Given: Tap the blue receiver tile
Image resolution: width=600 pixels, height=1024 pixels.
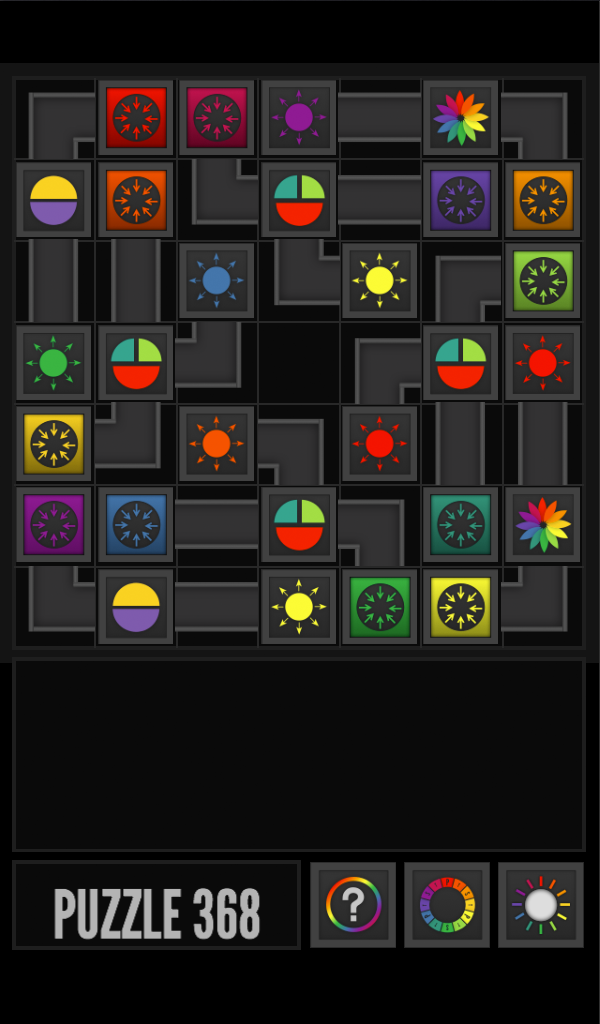Looking at the screenshot, I should click(136, 525).
